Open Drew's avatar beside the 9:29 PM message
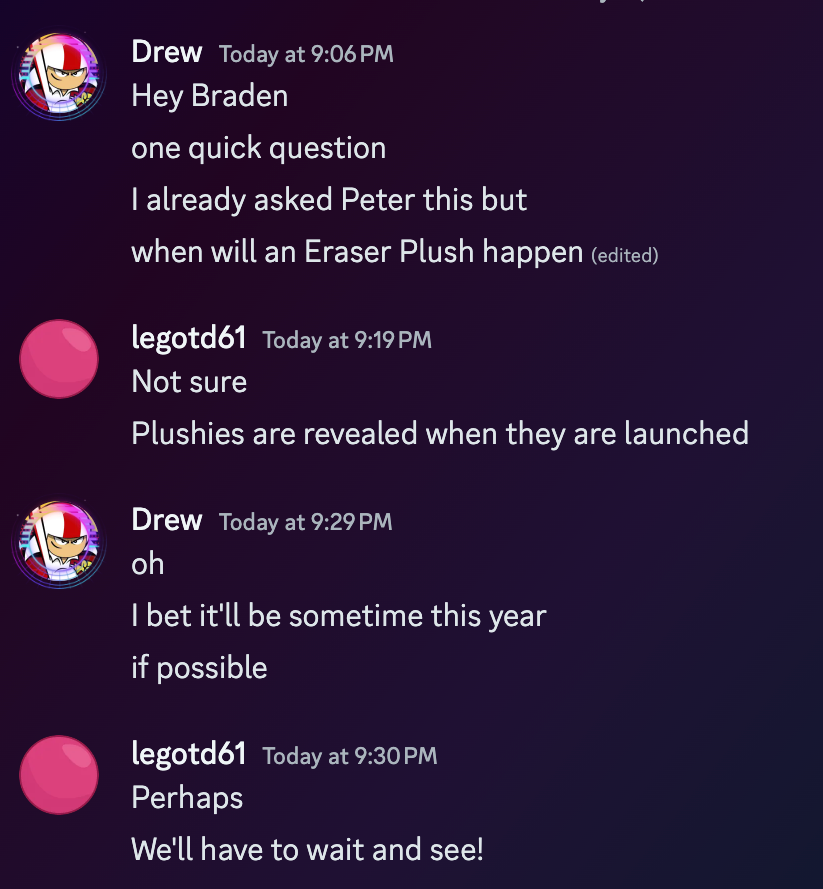823x889 pixels. tap(59, 545)
